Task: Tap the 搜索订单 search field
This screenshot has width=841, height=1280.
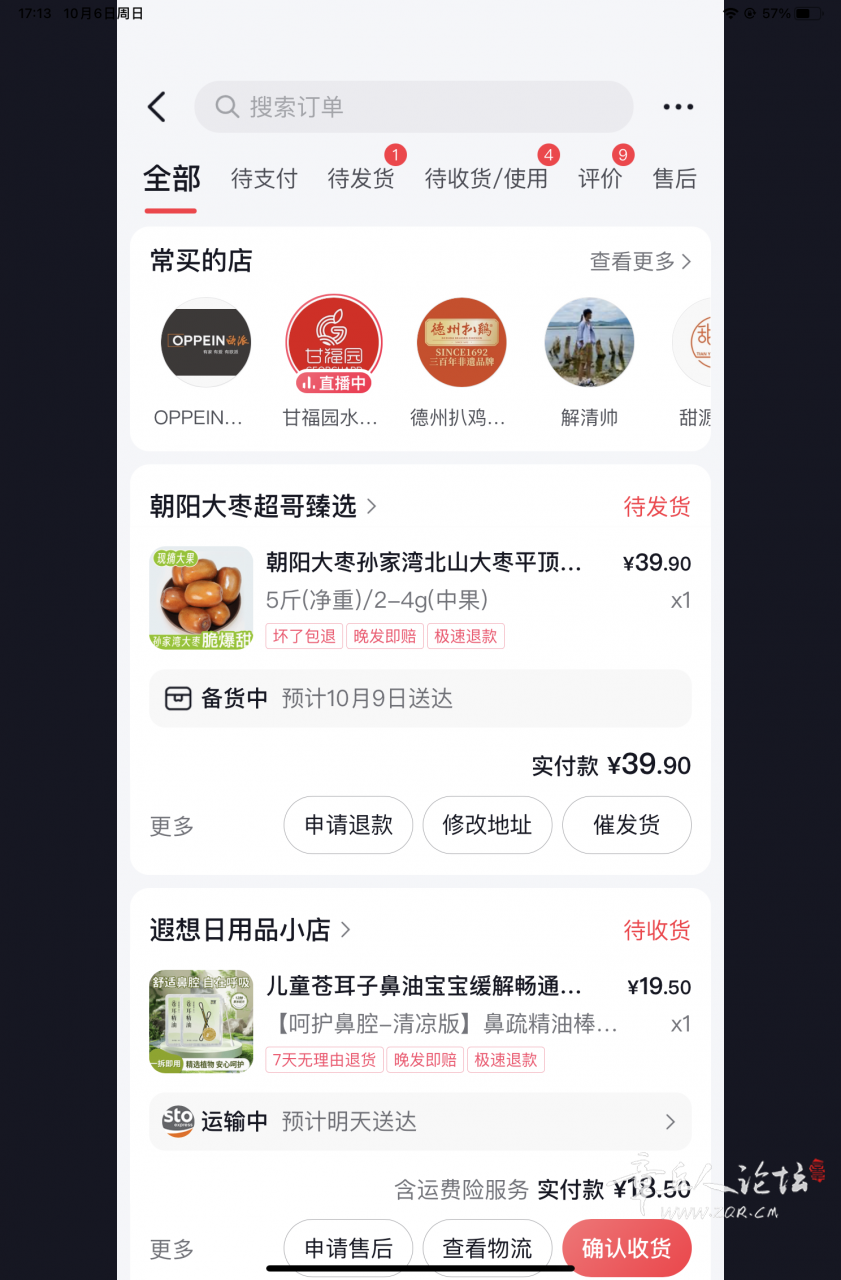Action: 413,107
